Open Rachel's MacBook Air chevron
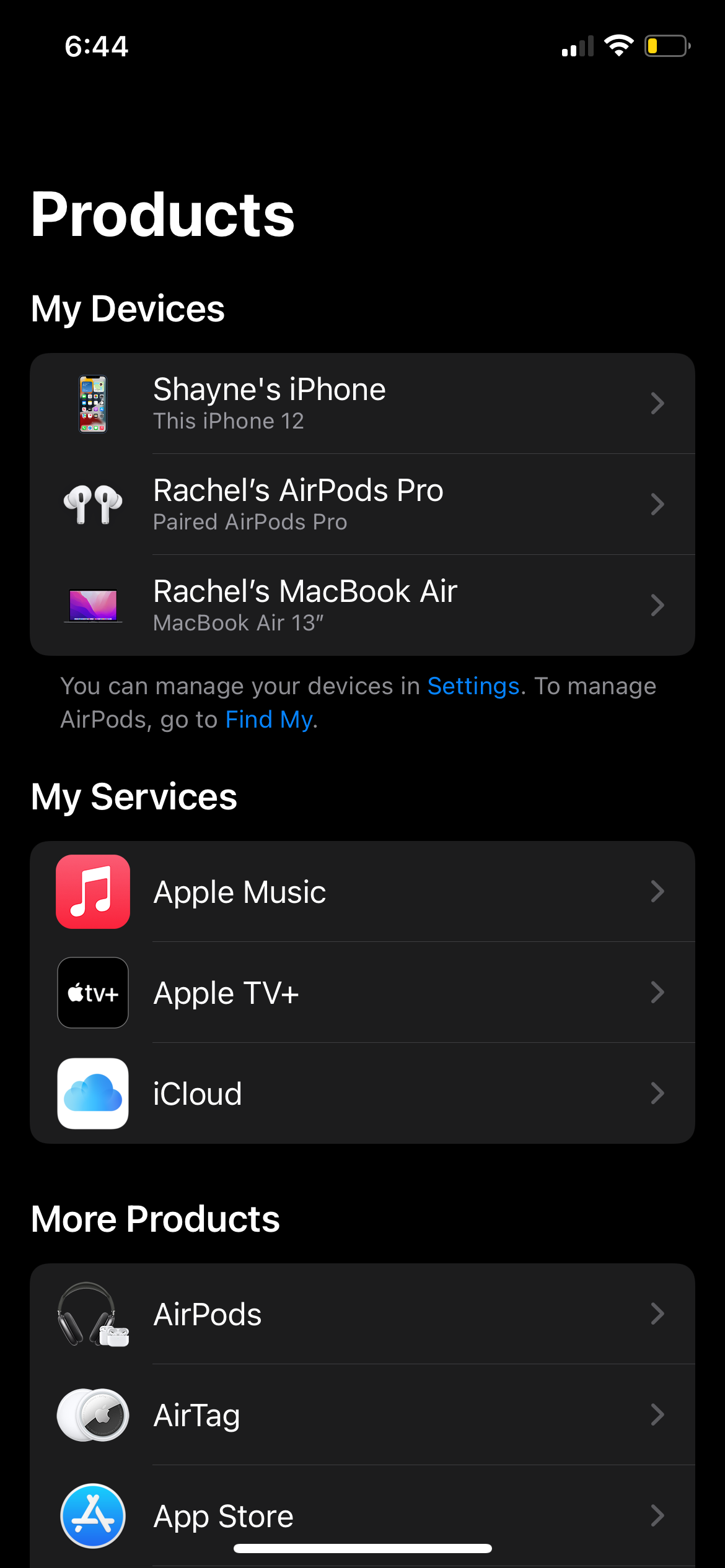The height and width of the screenshot is (1568, 725). [x=658, y=604]
